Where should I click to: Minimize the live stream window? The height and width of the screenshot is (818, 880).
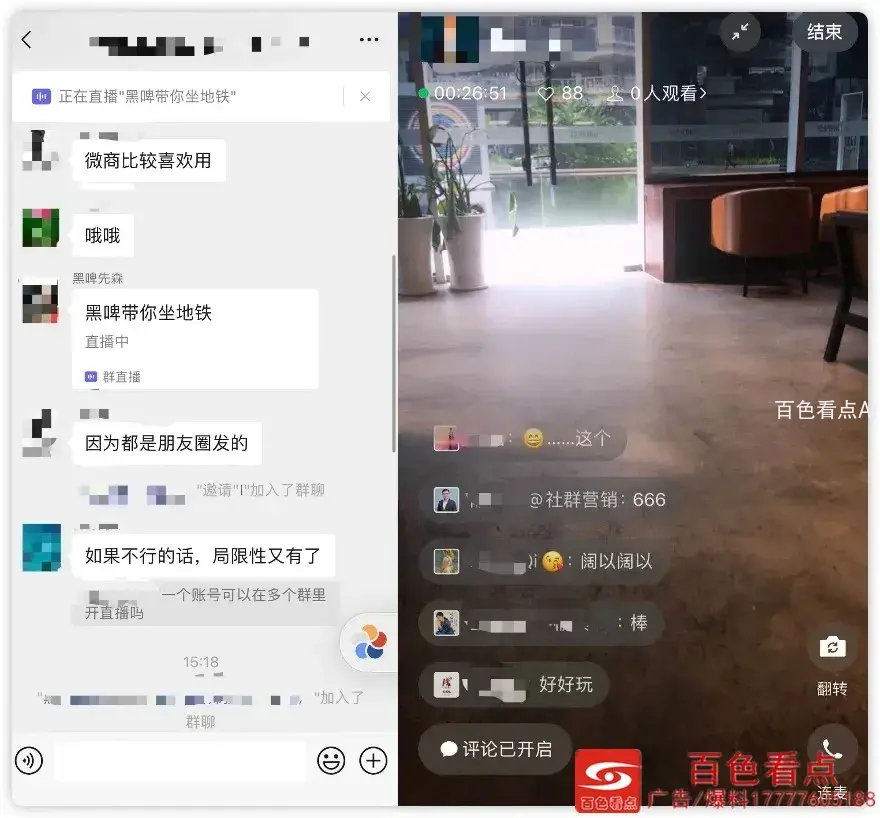[740, 32]
